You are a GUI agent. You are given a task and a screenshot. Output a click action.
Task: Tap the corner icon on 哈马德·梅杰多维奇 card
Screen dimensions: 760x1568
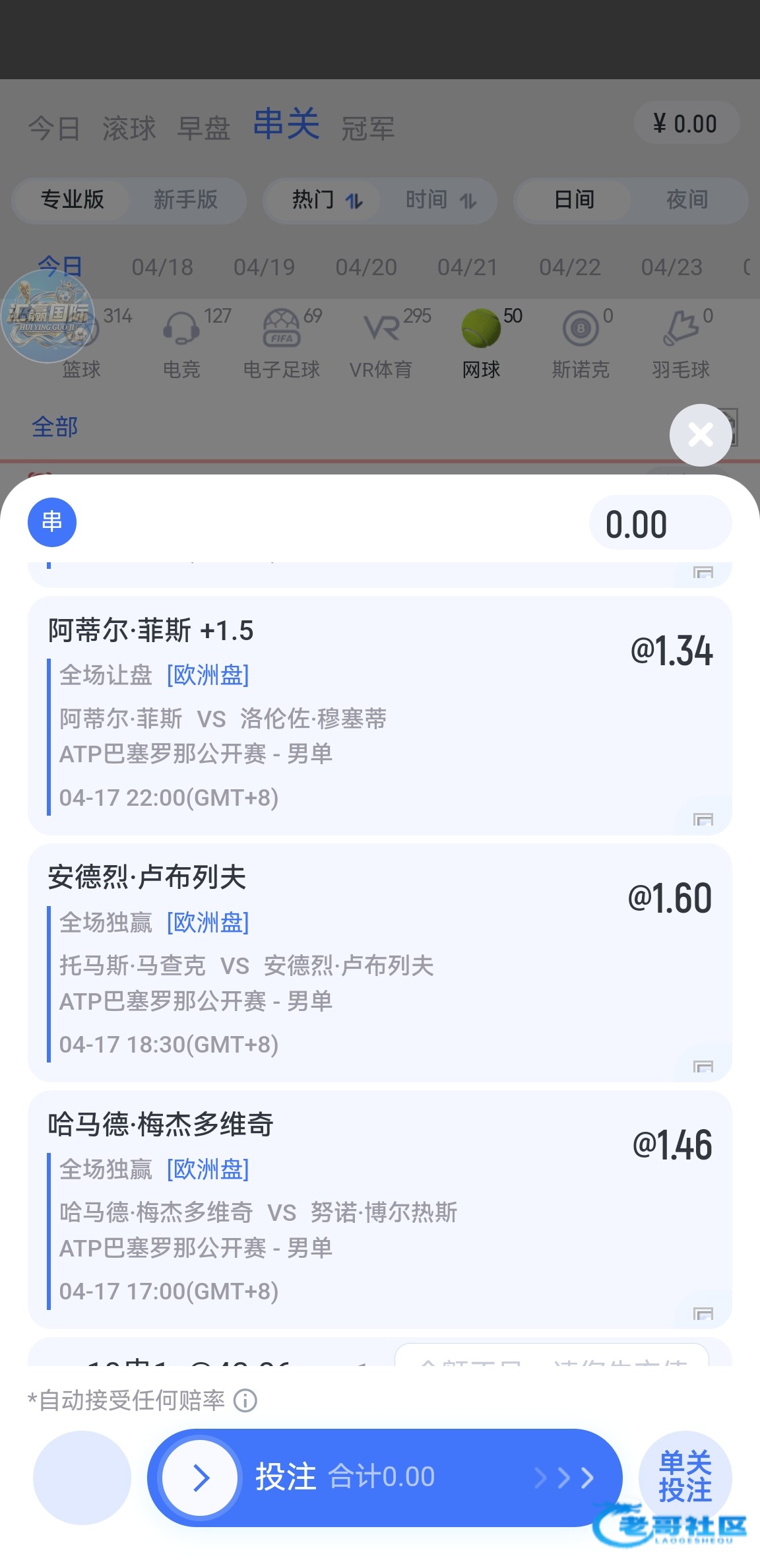(x=703, y=1313)
